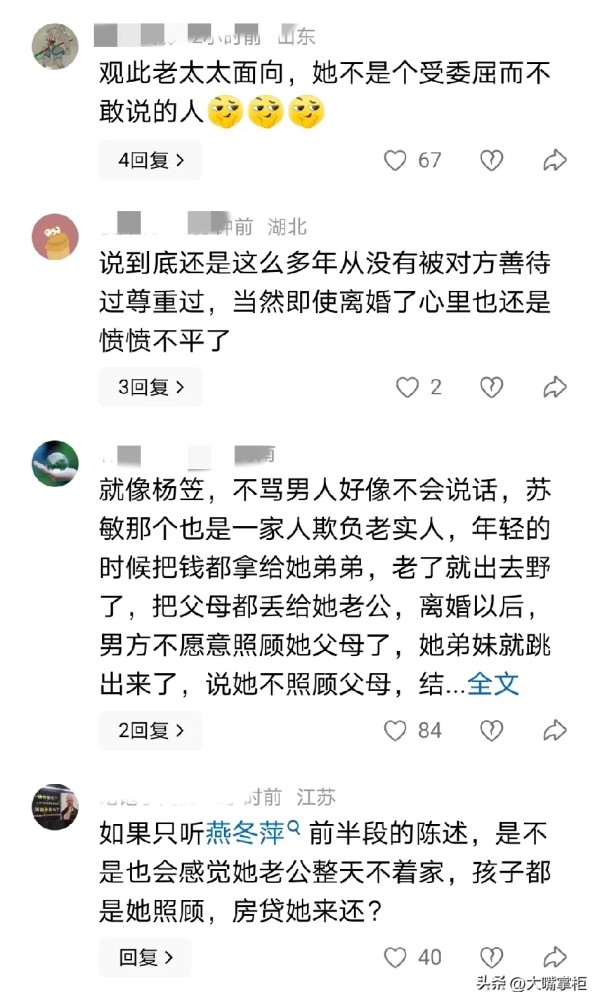Dislike the Shandong comment about the old lady
Image resolution: width=600 pixels, height=1004 pixels.
point(491,160)
